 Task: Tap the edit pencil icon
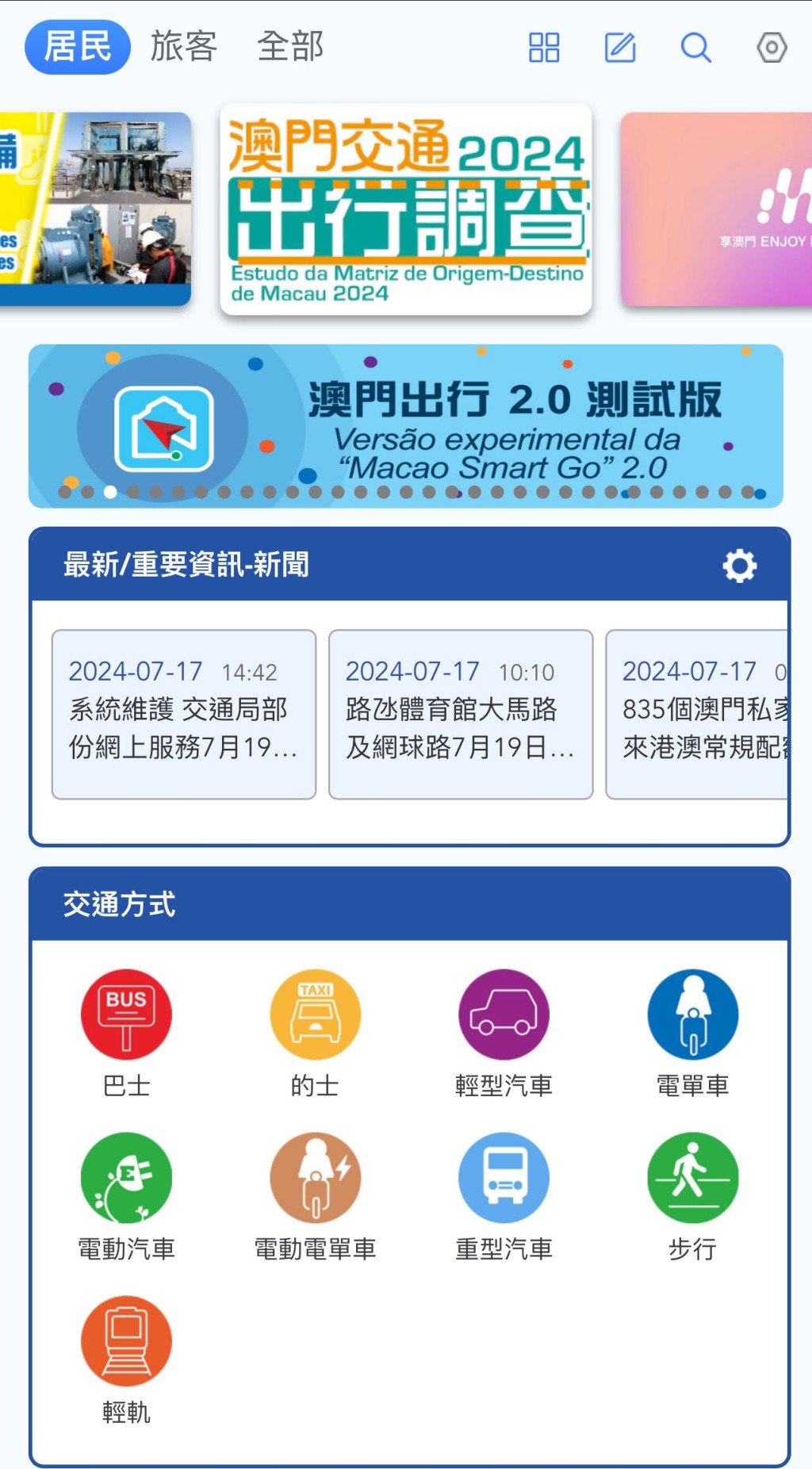click(x=620, y=48)
